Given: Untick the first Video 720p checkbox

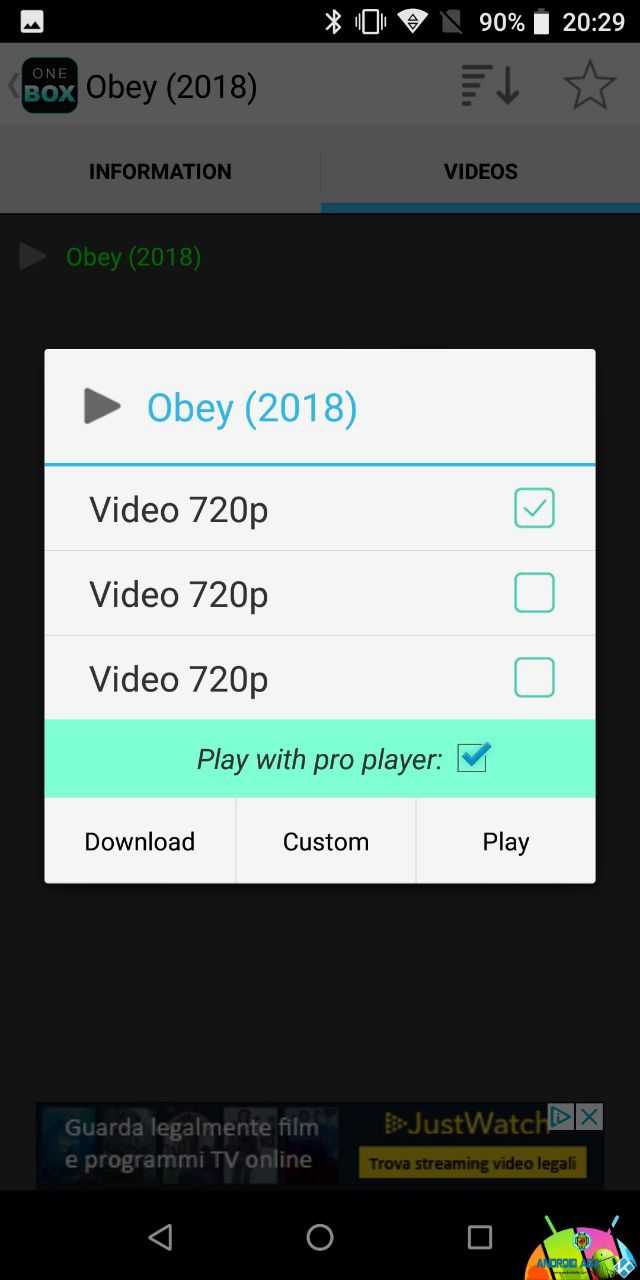Looking at the screenshot, I should tap(534, 508).
